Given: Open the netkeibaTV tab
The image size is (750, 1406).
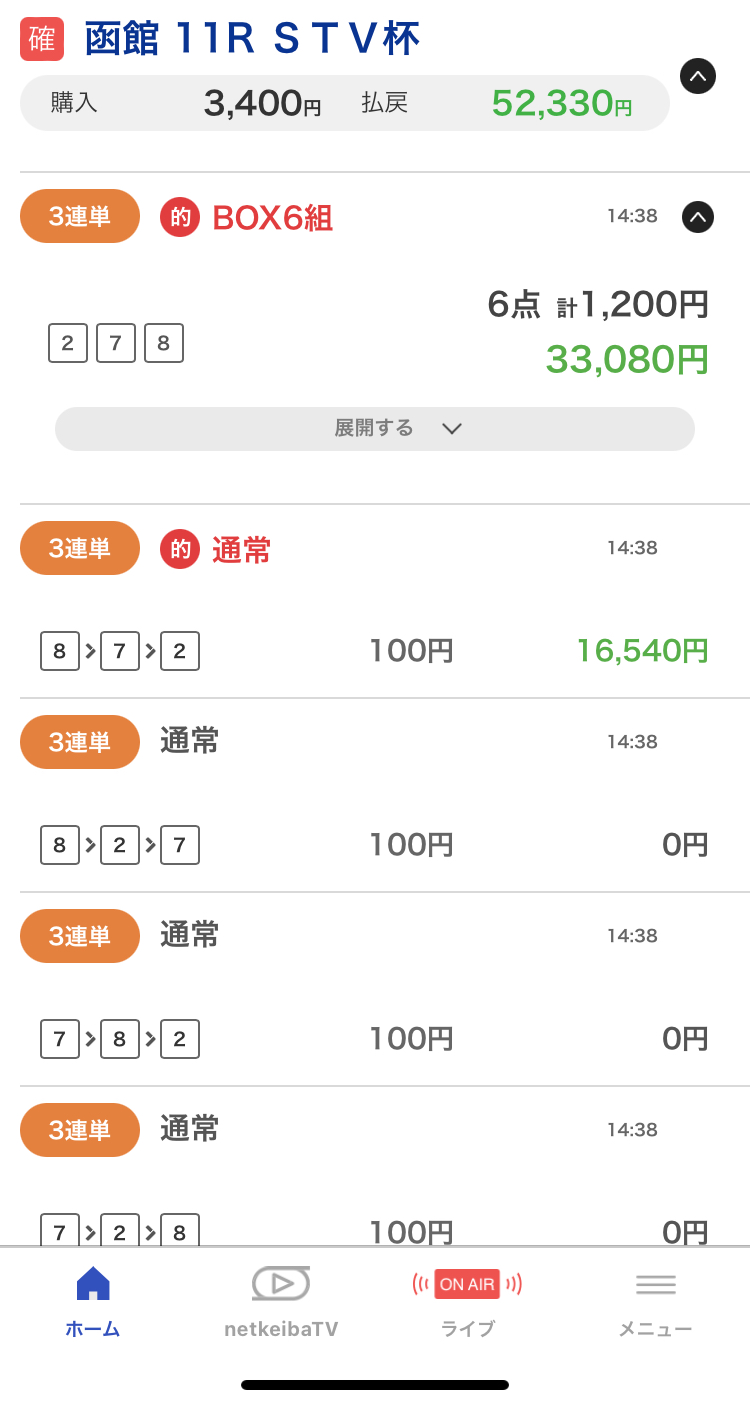Looking at the screenshot, I should coord(281,1300).
